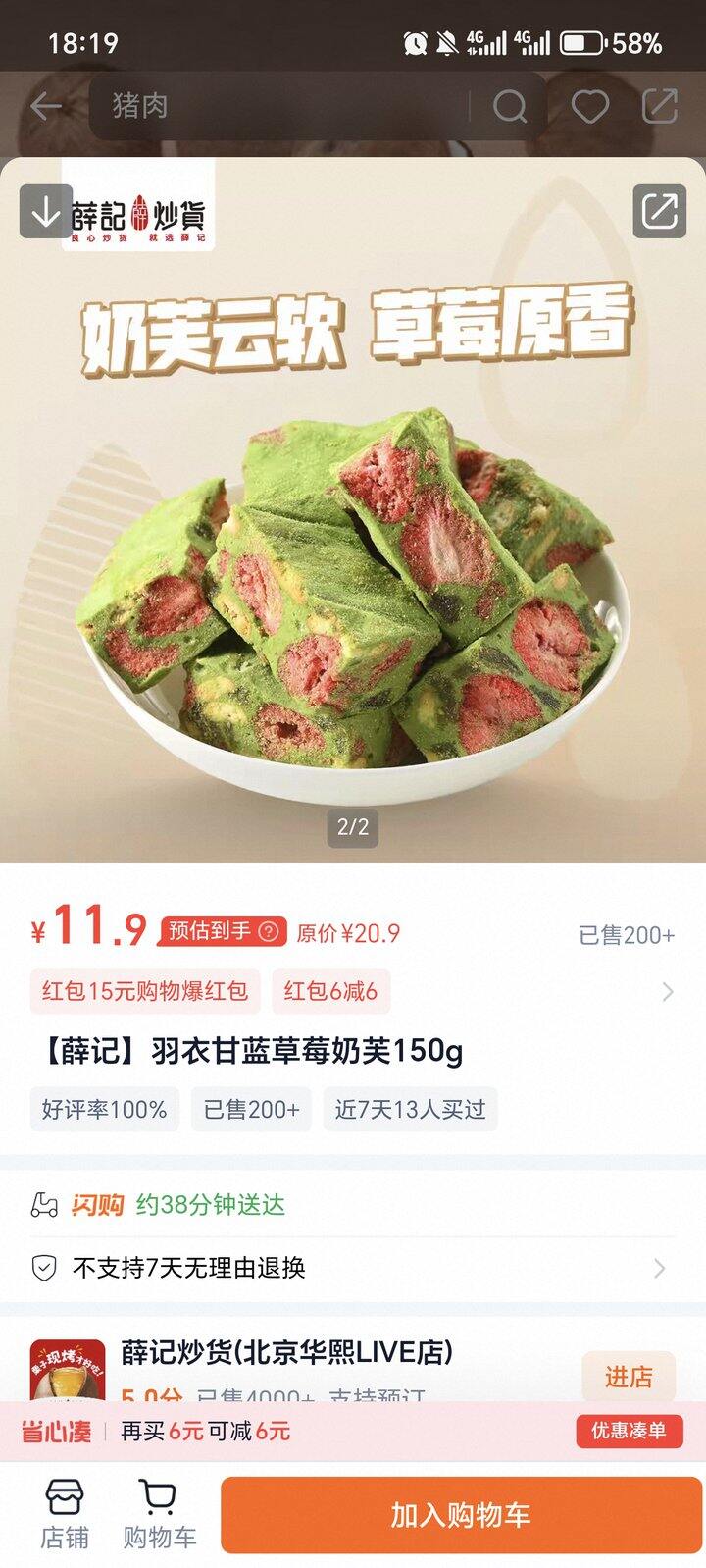Image resolution: width=706 pixels, height=1568 pixels.
Task: Open the 预估到手 price explanation
Action: (224, 931)
